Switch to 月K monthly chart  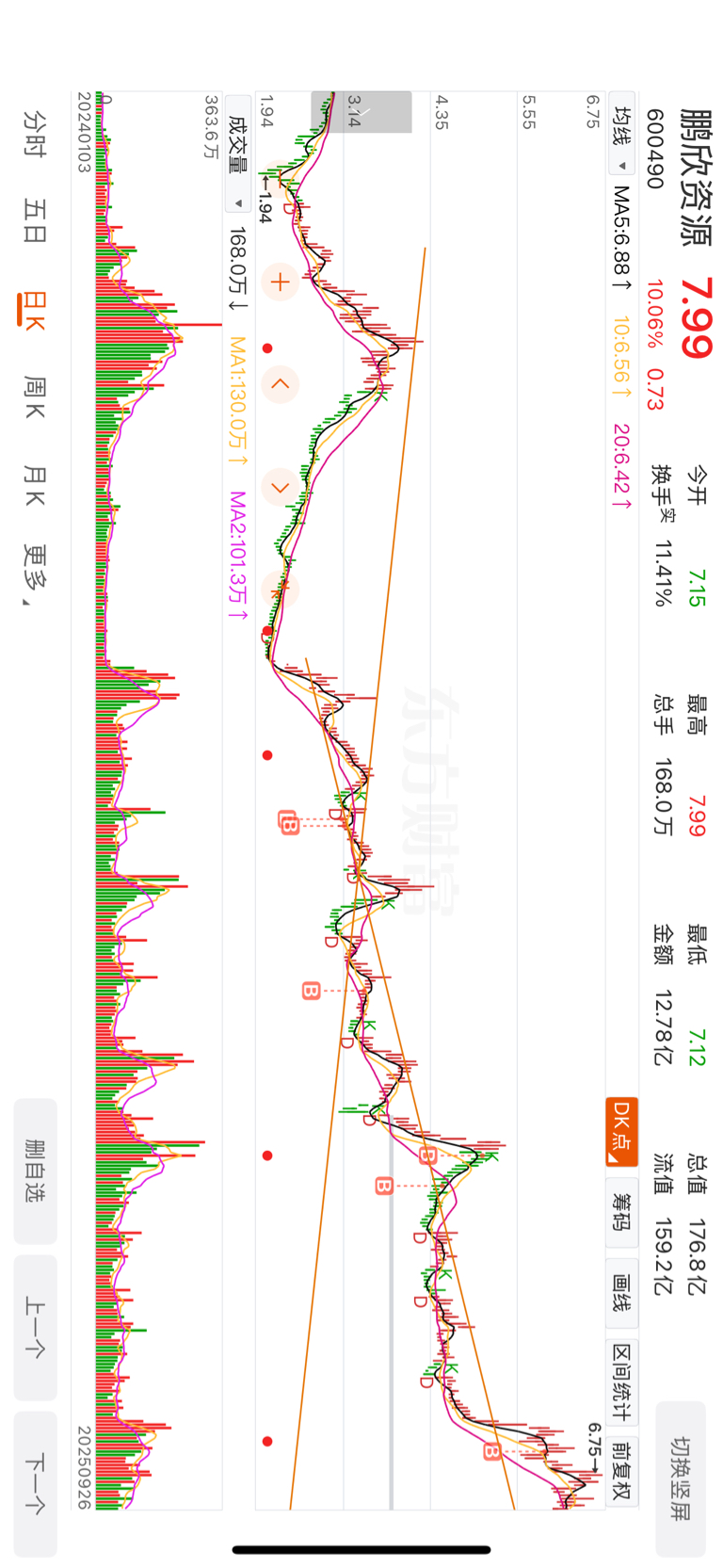[34, 485]
